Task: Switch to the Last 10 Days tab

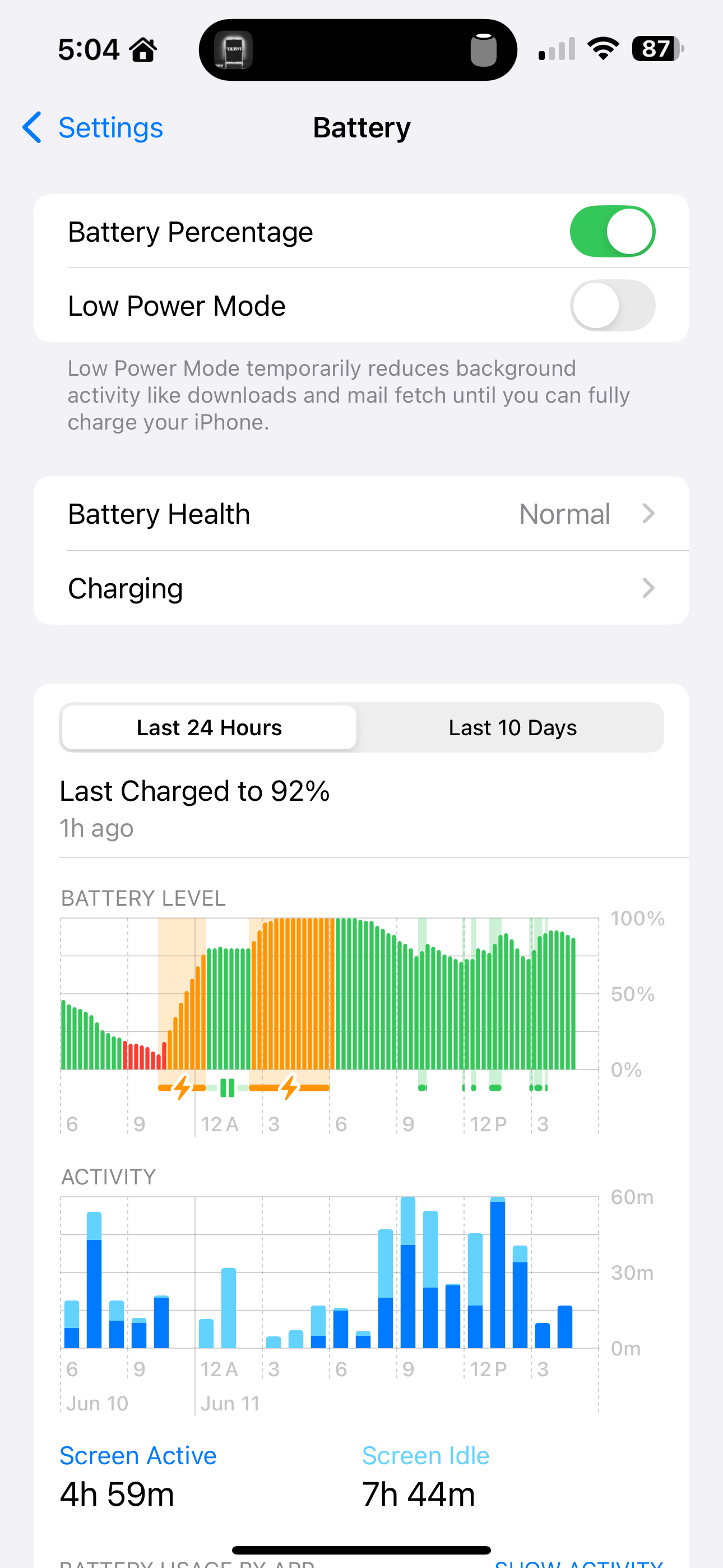Action: (x=512, y=727)
